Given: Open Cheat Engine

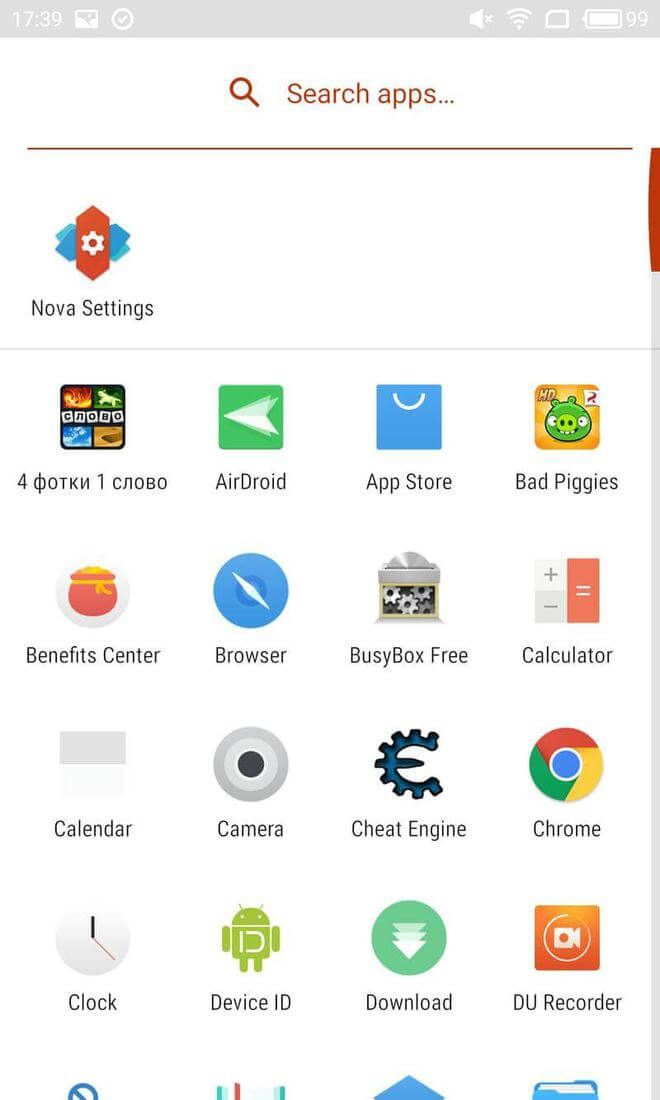Looking at the screenshot, I should [x=409, y=764].
